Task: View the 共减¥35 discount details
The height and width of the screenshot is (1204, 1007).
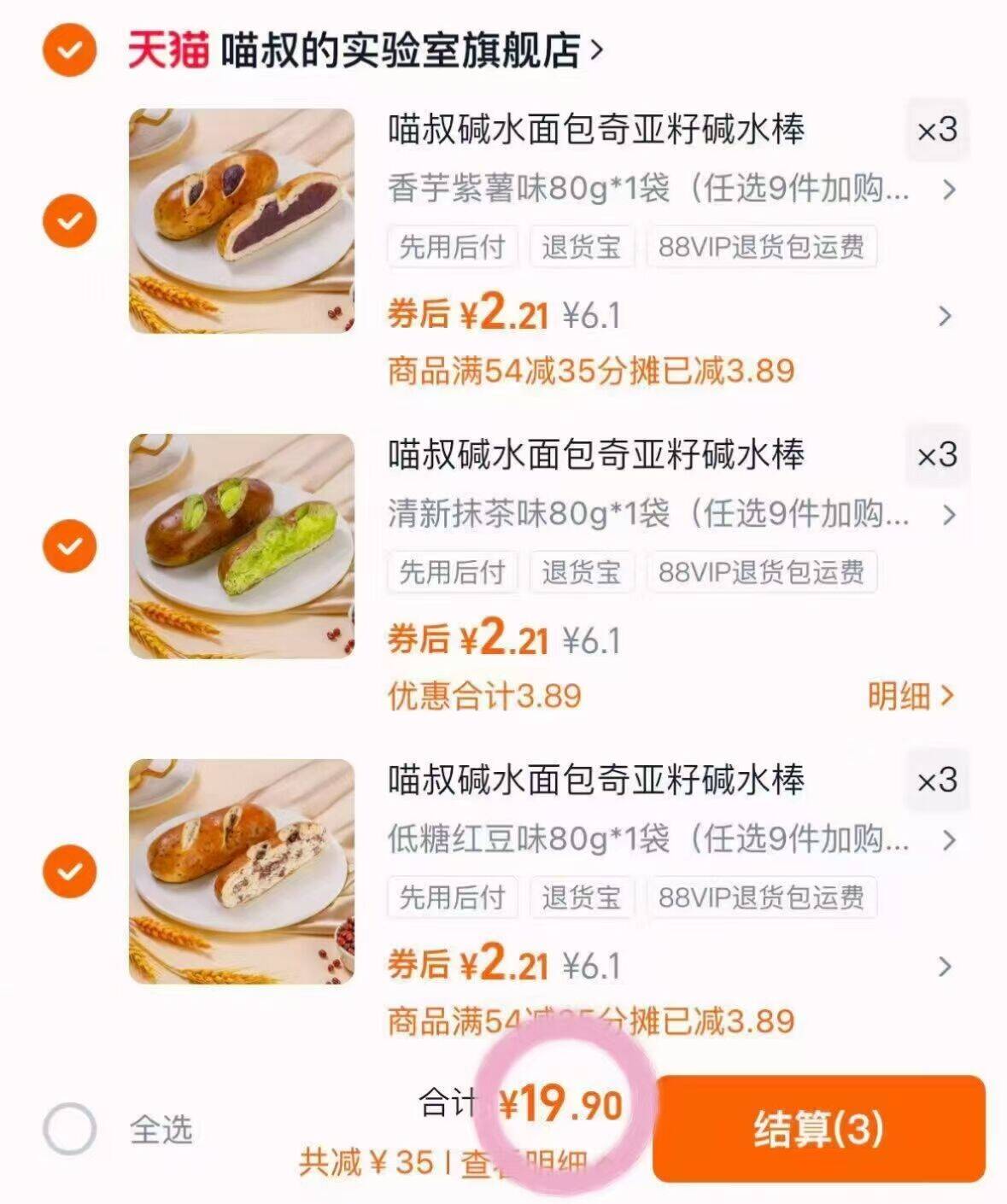Action: (444, 1163)
